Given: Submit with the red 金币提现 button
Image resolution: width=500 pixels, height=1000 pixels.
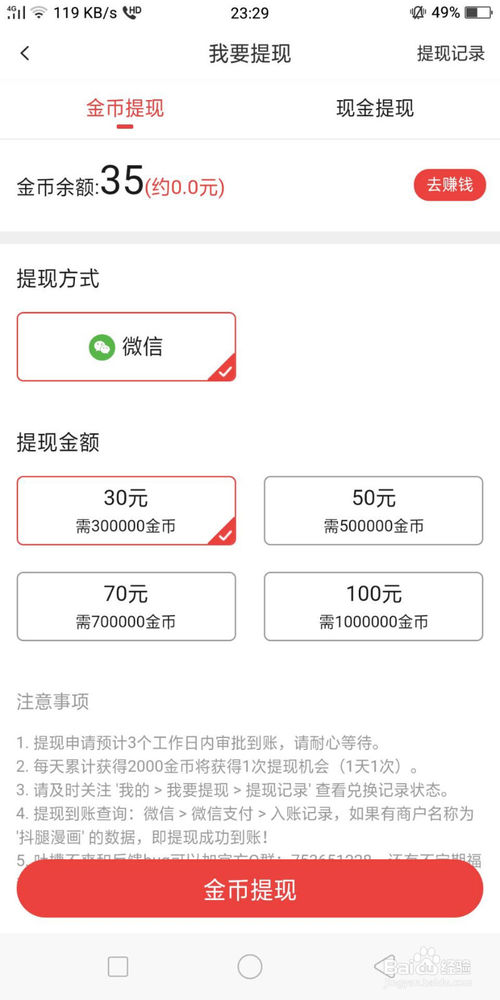Looking at the screenshot, I should pyautogui.click(x=250, y=889).
